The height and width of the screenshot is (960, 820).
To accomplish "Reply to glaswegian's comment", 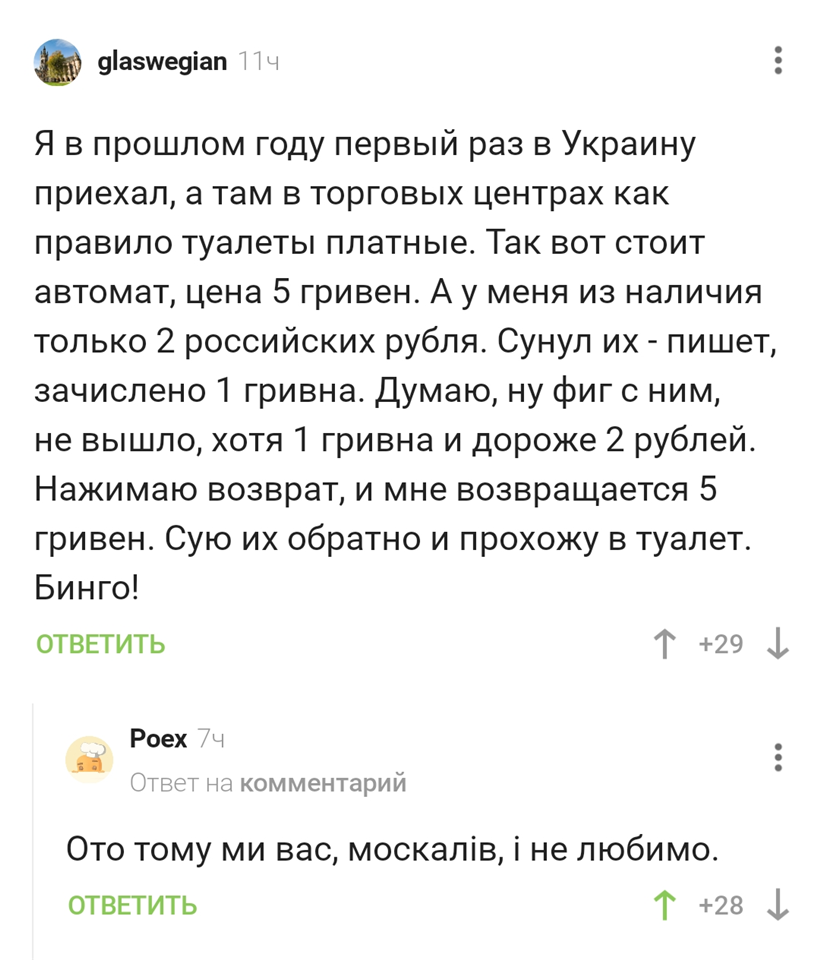I will tap(101, 645).
